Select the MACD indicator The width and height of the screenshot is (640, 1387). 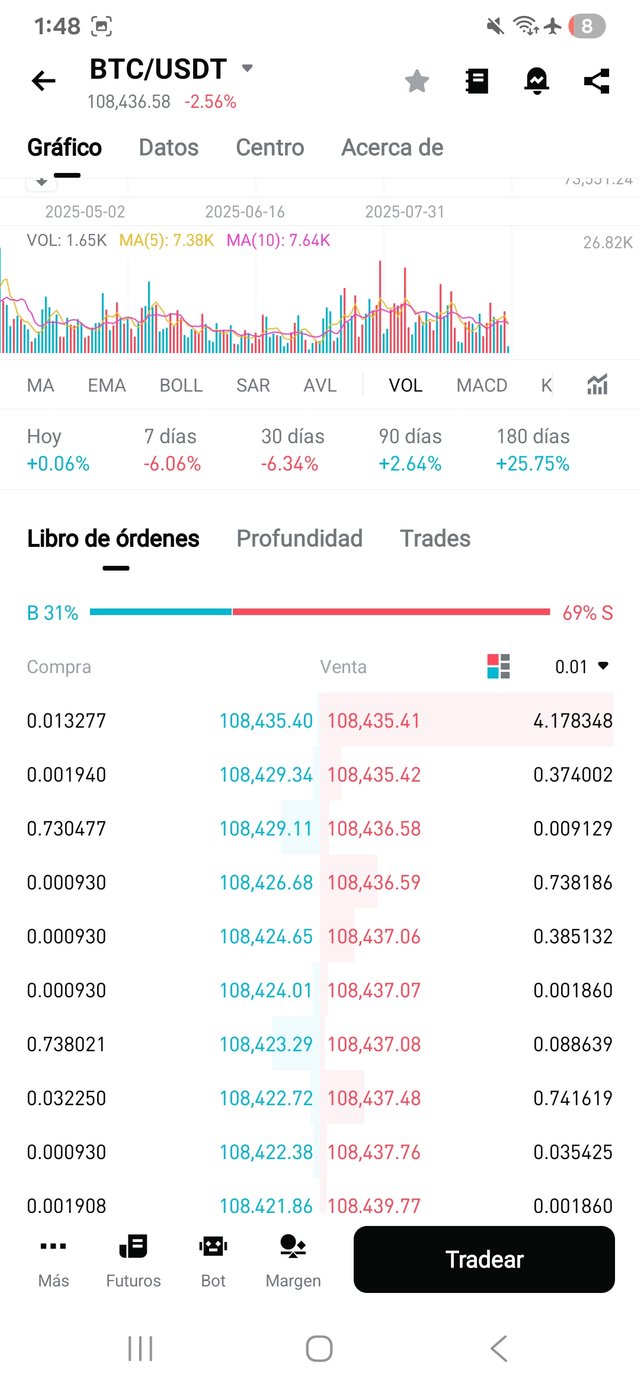pyautogui.click(x=482, y=386)
